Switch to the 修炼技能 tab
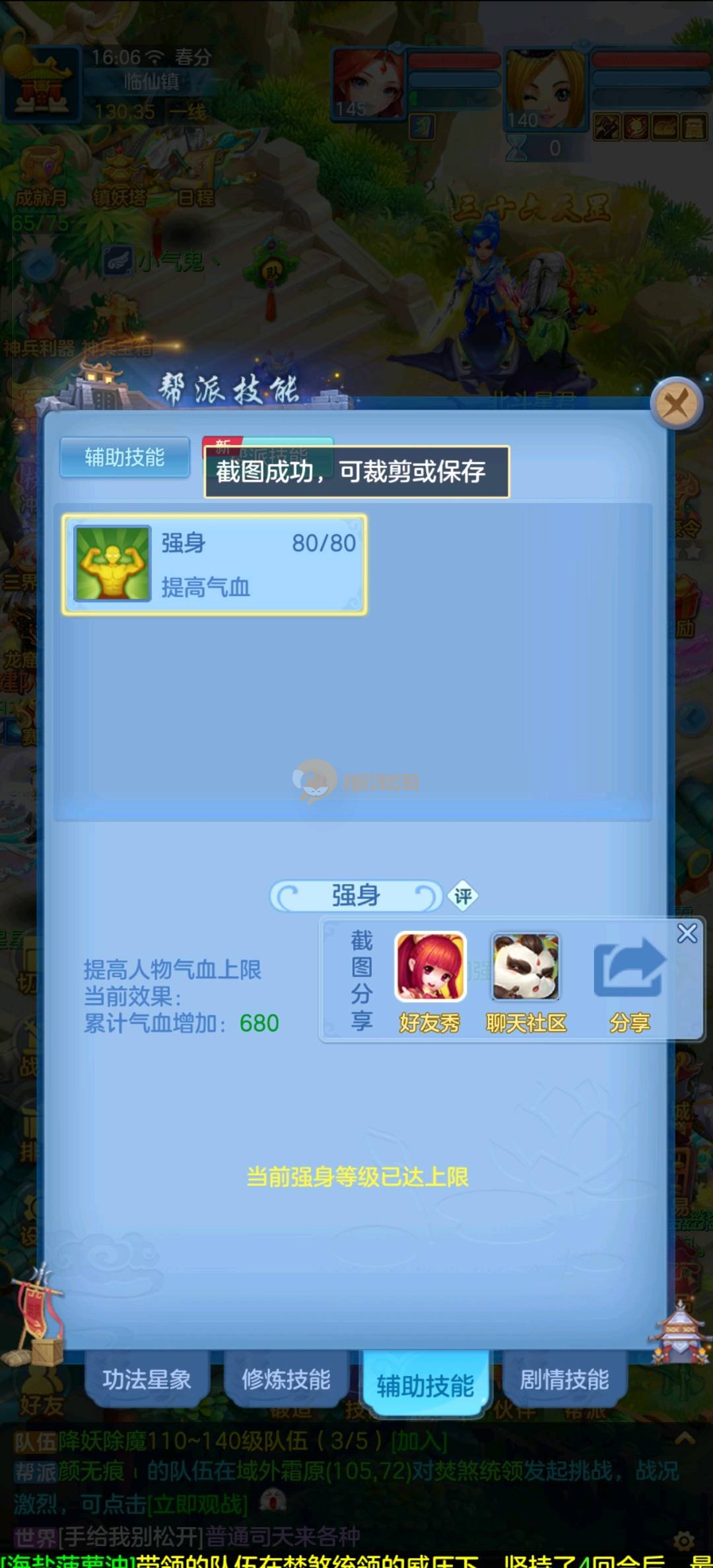 point(286,1380)
